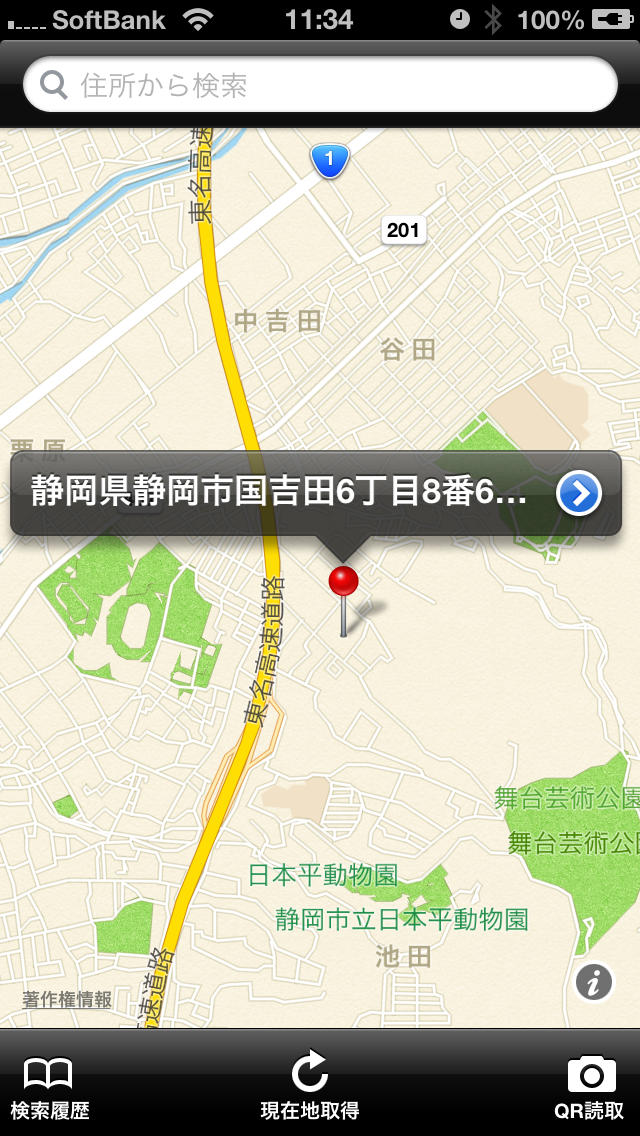640x1136 pixels.
Task: Launch the QR読取 scanner
Action: point(590,1086)
